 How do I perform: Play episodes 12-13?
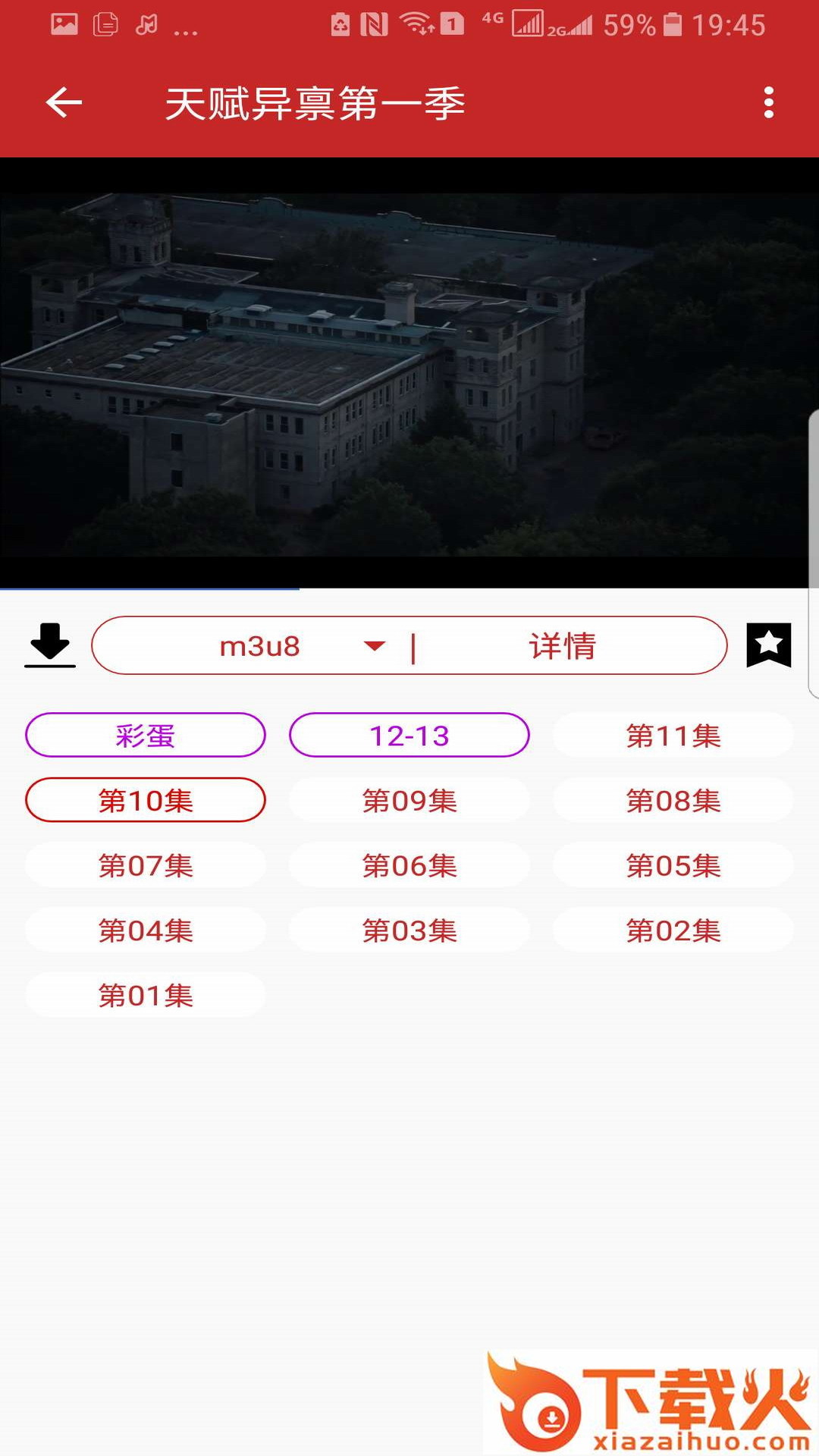tap(409, 735)
